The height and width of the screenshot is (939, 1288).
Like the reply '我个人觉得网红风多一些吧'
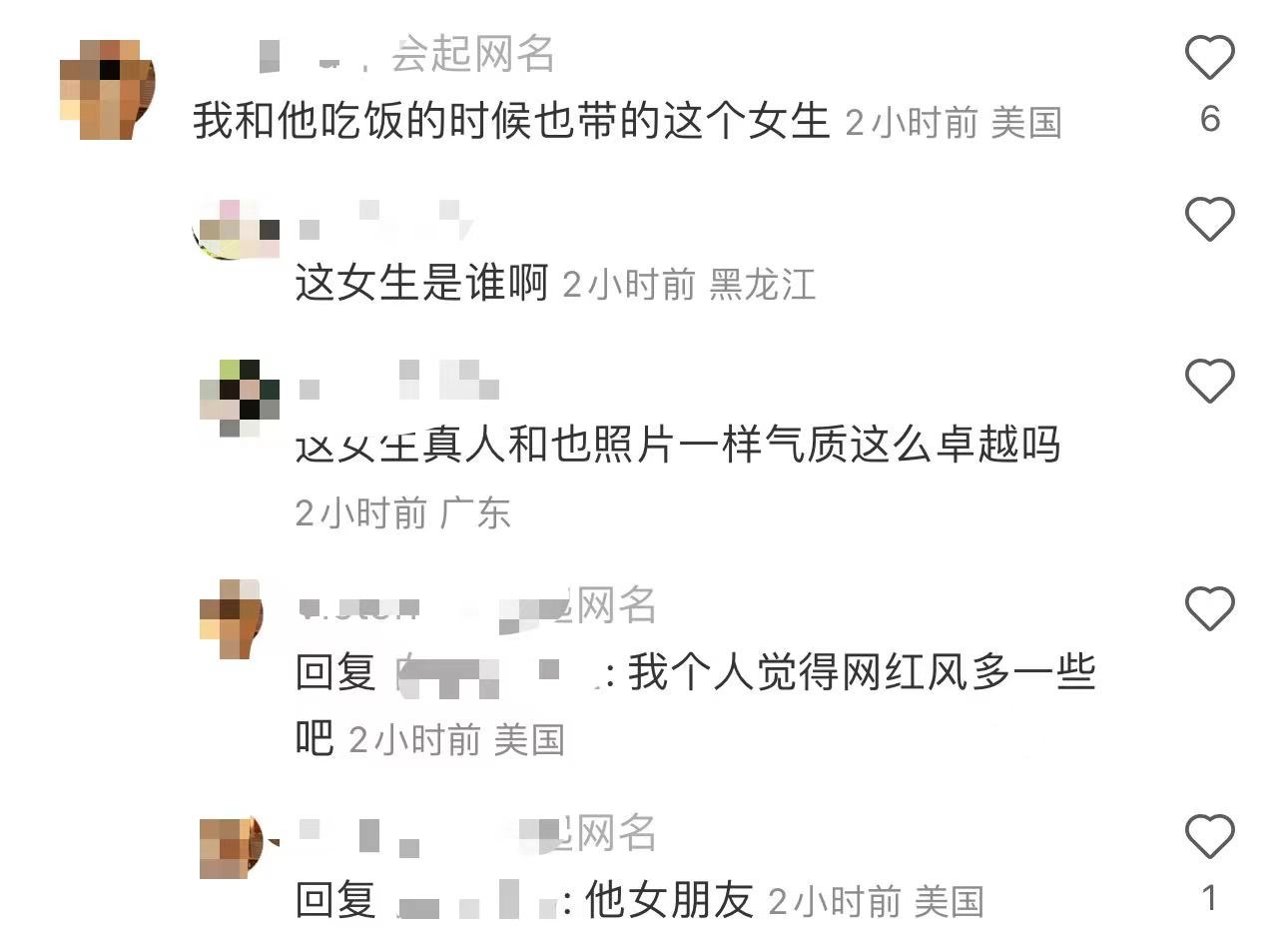point(1209,608)
